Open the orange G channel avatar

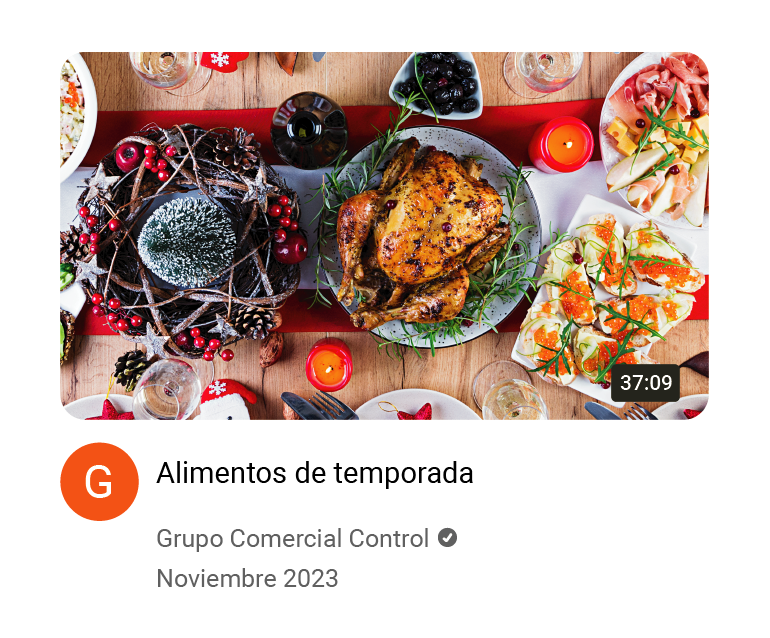tap(99, 482)
